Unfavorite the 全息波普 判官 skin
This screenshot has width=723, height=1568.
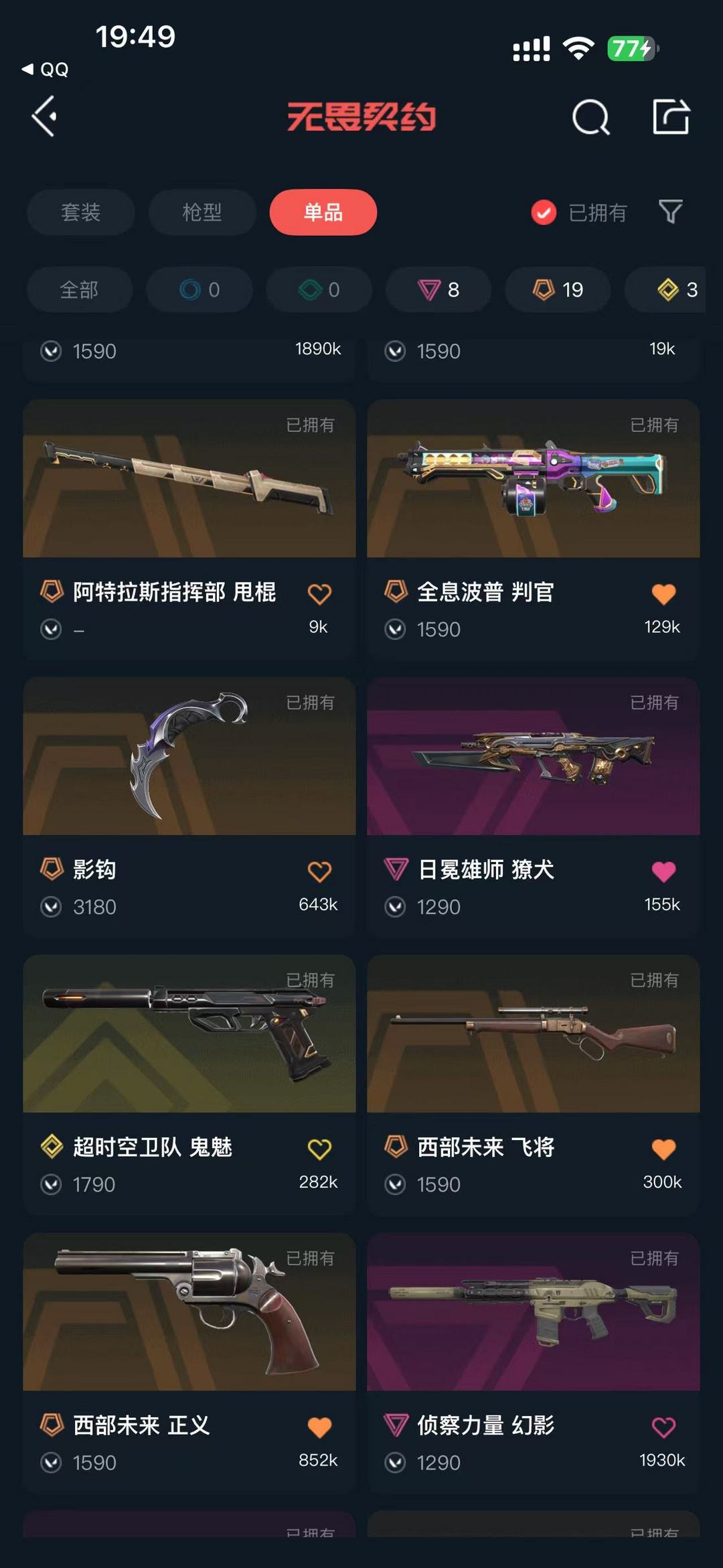(663, 593)
